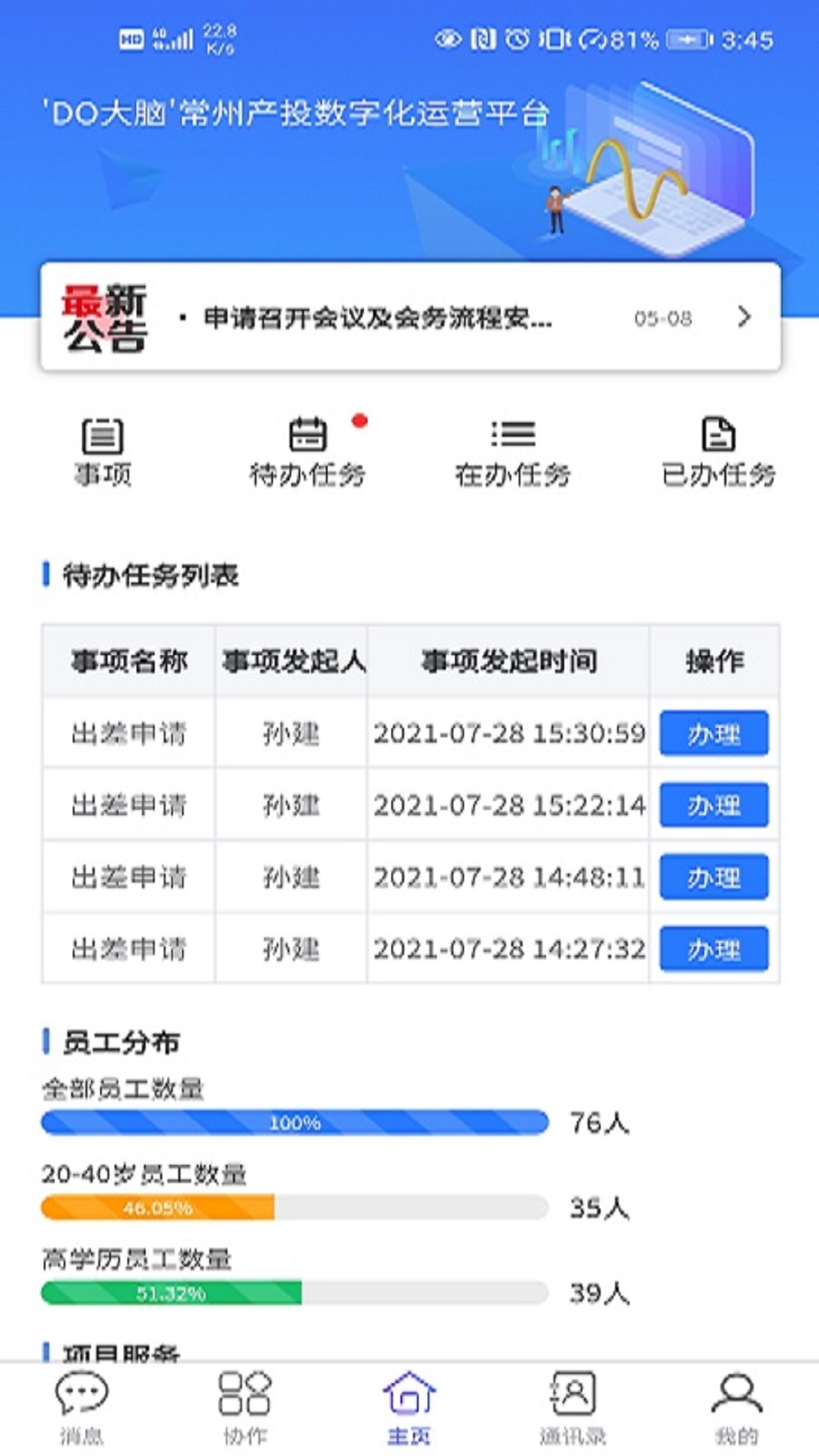
Task: Show 已办任务 completed tasks
Action: click(718, 452)
